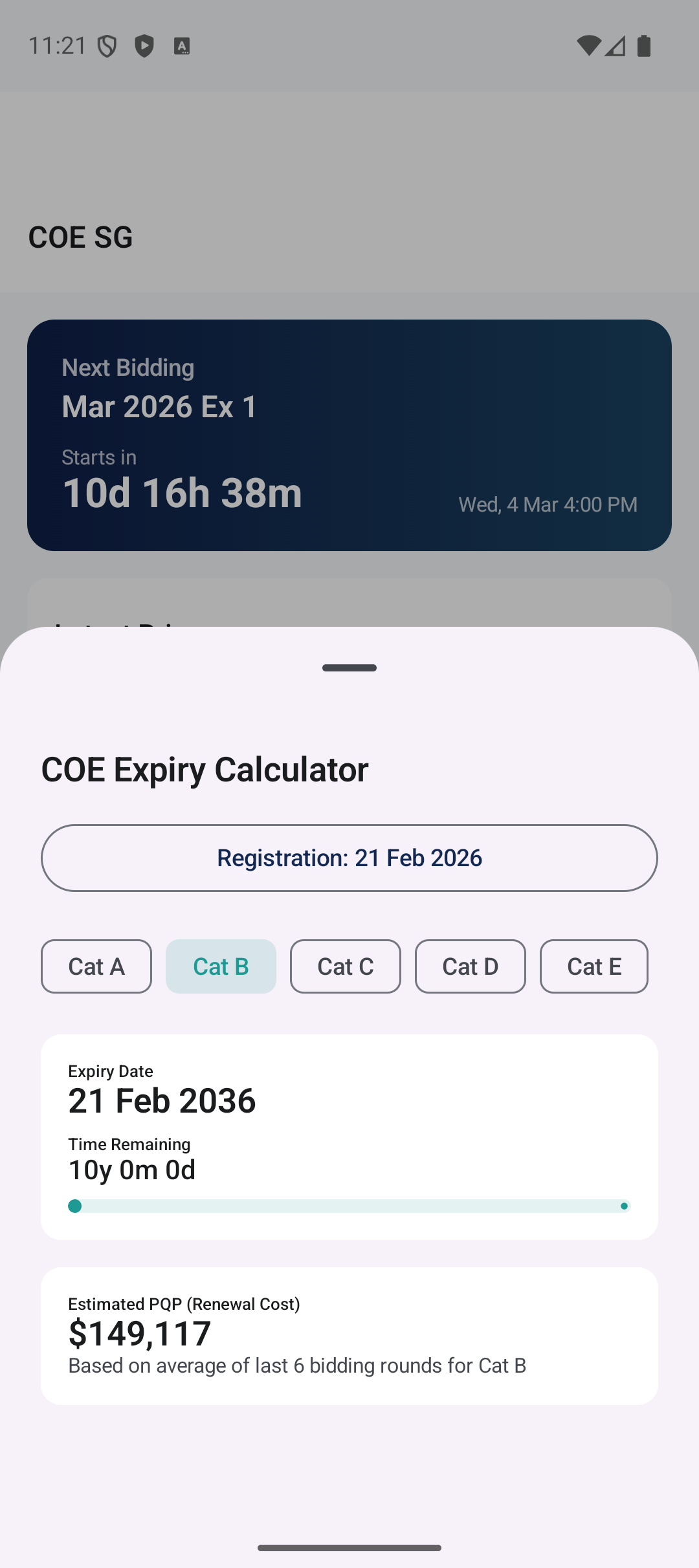Tap the battery indicator icon
The height and width of the screenshot is (1568, 699).
click(x=645, y=45)
